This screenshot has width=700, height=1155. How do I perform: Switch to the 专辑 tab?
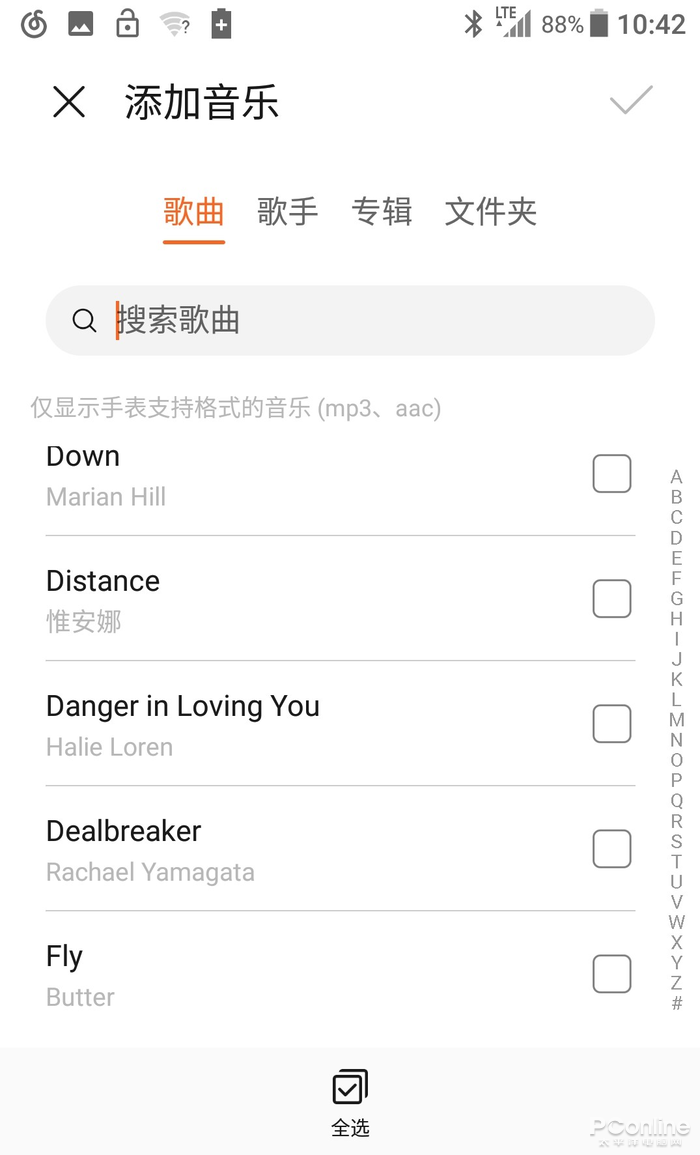click(x=381, y=211)
